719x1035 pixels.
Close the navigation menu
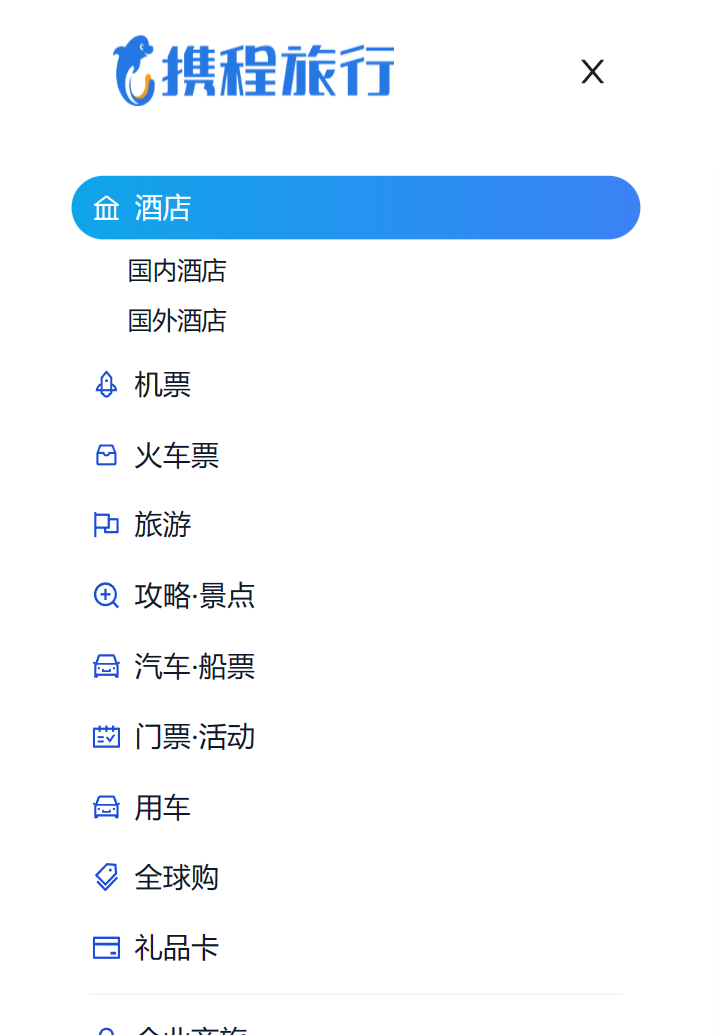pyautogui.click(x=592, y=72)
